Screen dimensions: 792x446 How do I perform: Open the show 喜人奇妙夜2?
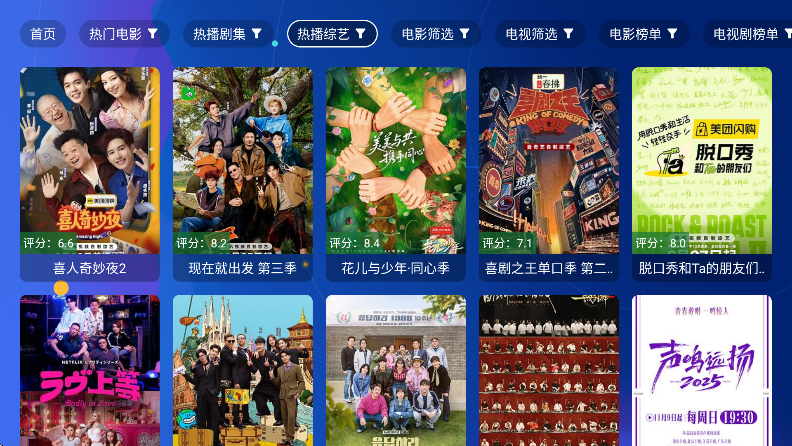click(90, 172)
